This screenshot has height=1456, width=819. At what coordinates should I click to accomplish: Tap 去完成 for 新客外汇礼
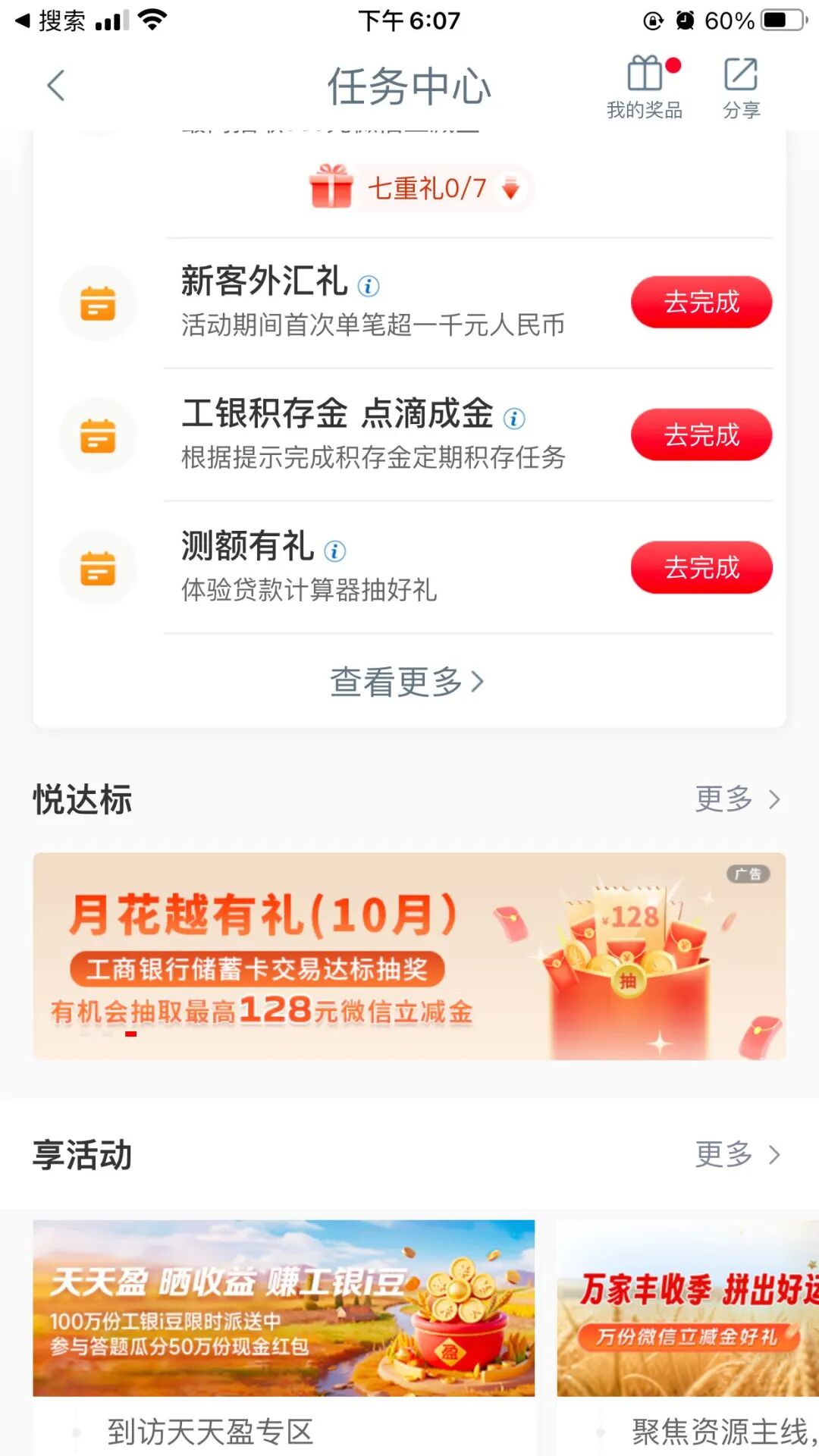701,303
